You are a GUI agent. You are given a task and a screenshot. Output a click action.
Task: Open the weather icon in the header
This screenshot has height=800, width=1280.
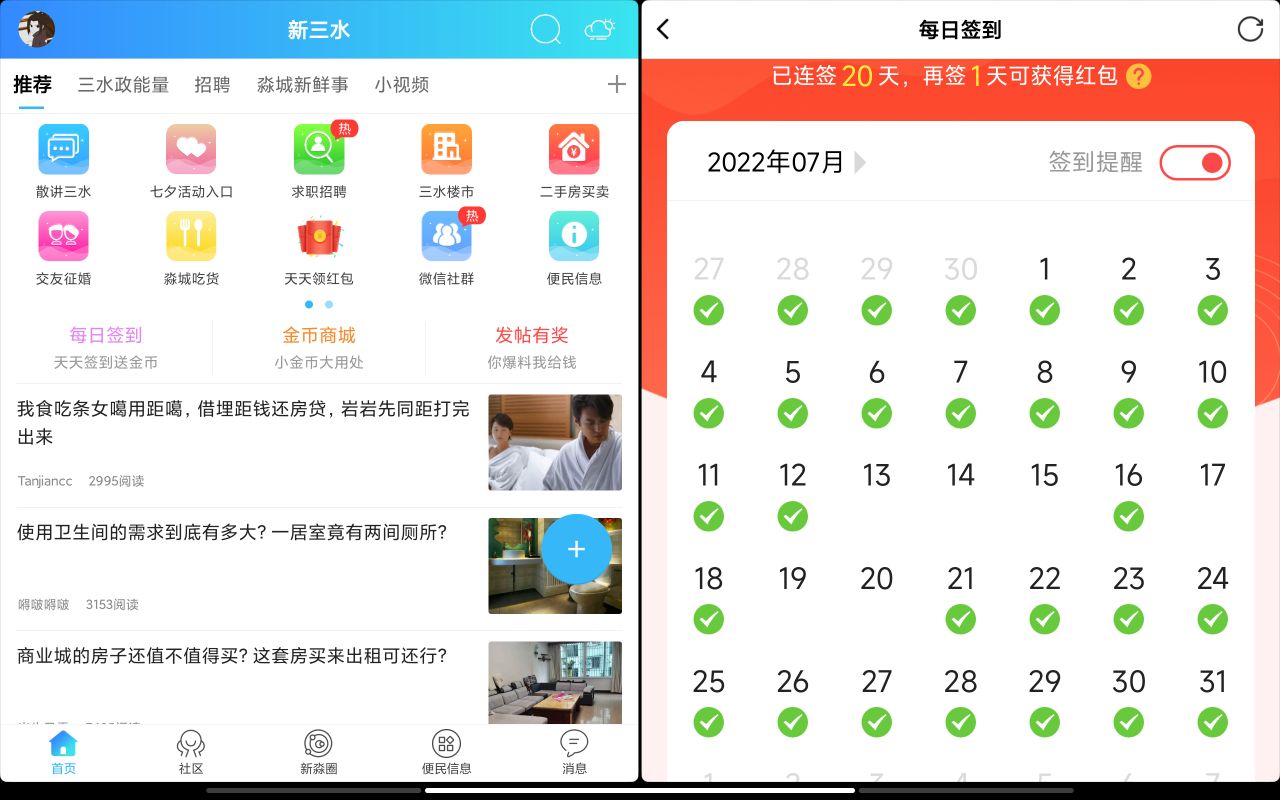click(x=600, y=29)
